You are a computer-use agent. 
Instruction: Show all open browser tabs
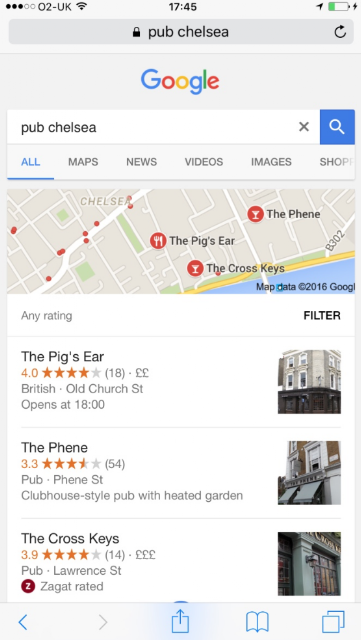click(333, 622)
